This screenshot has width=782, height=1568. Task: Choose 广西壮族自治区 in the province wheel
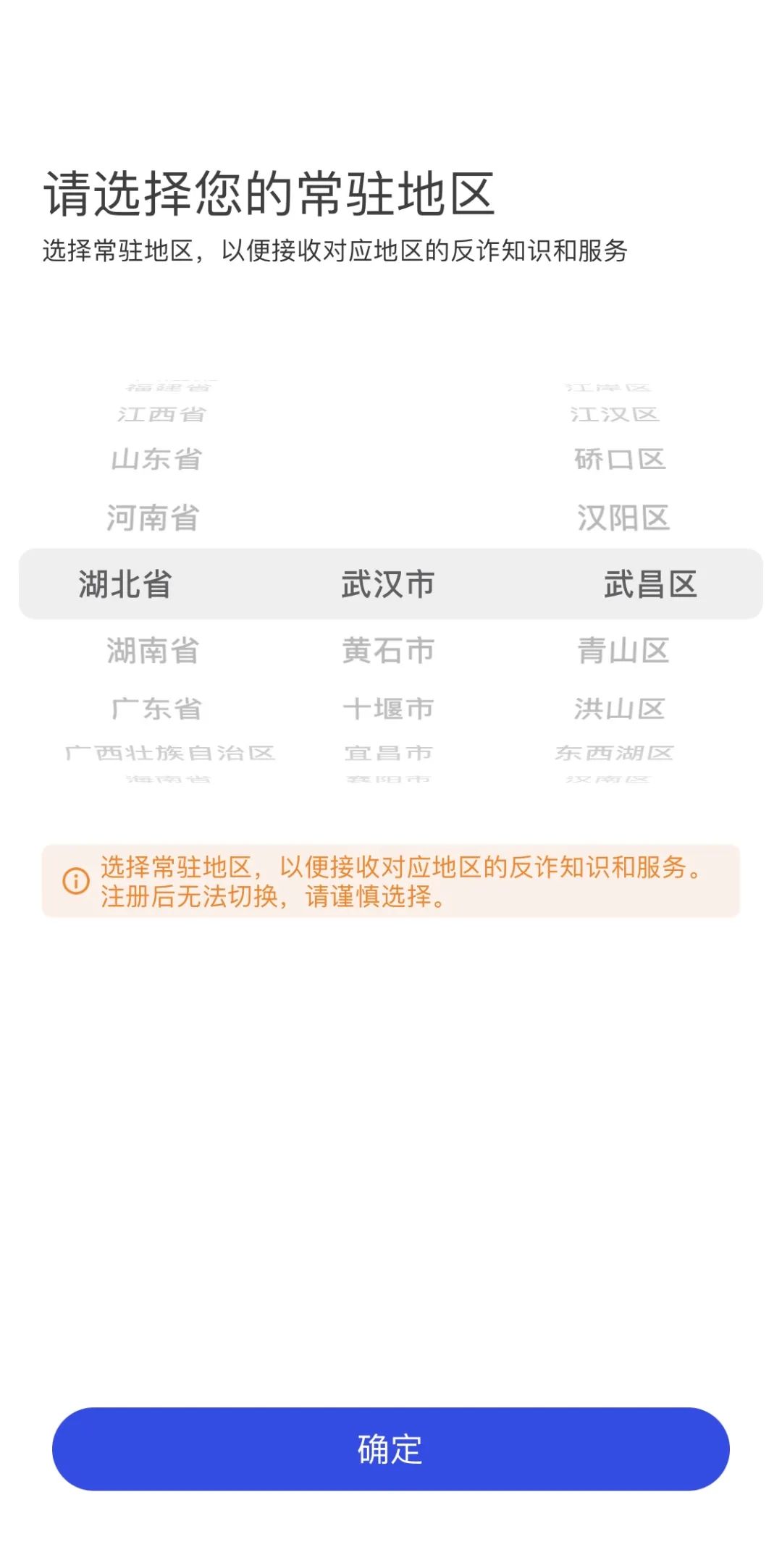(170, 753)
